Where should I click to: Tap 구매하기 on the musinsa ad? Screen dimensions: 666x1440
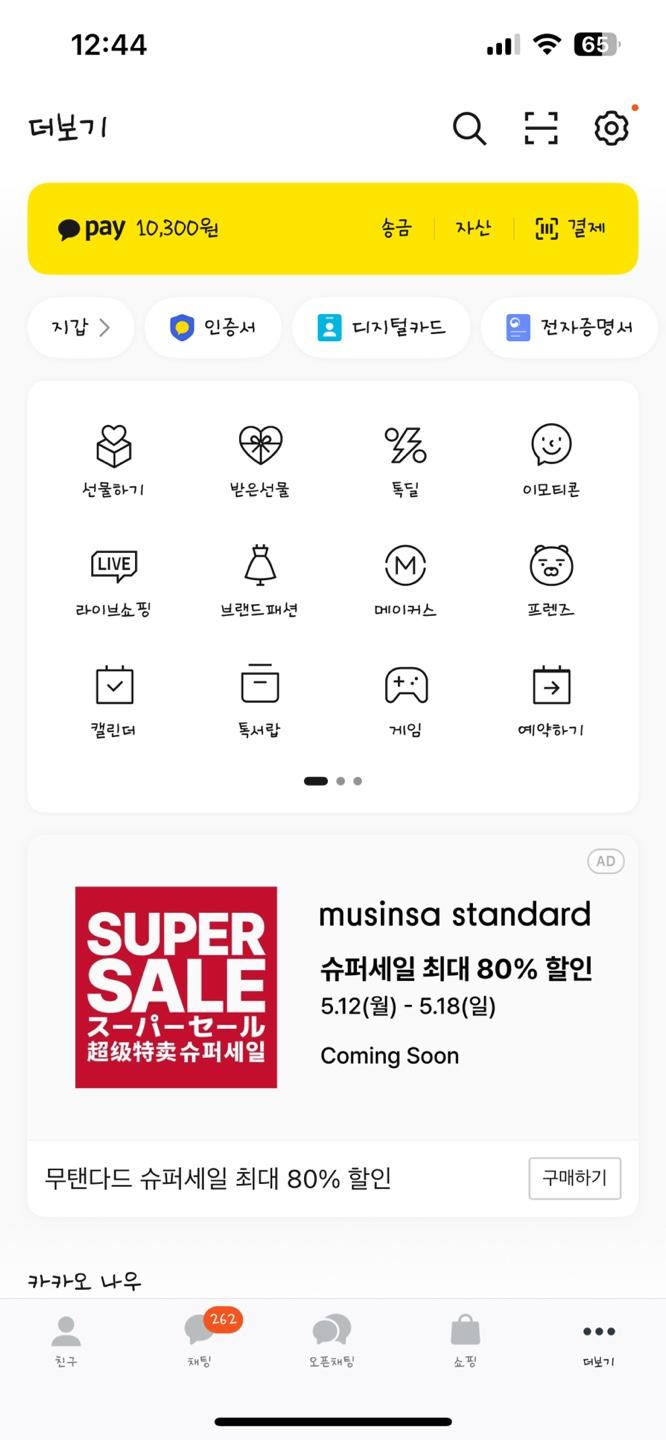click(x=575, y=1178)
